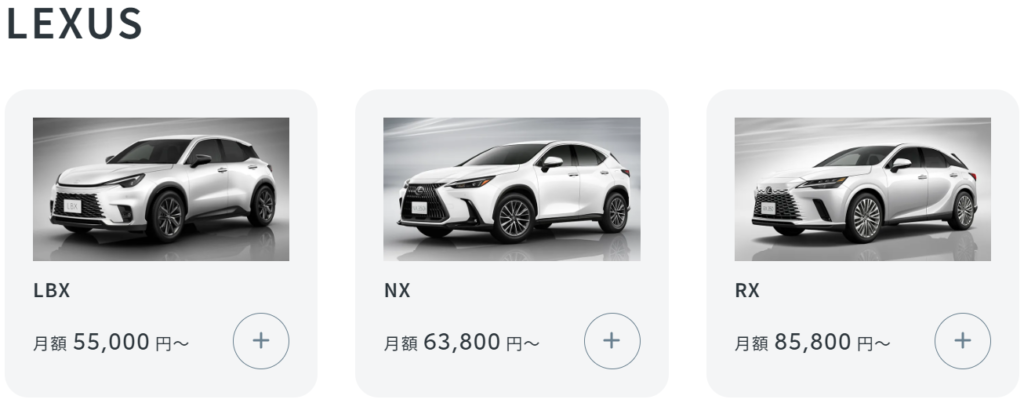Open the LBX car card
The image size is (1024, 403).
pyautogui.click(x=161, y=189)
